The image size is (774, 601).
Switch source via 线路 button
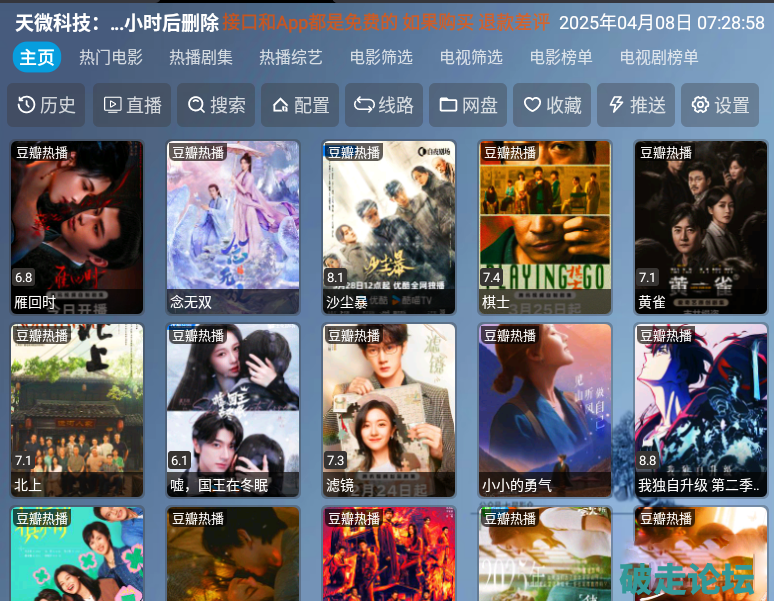coord(384,105)
